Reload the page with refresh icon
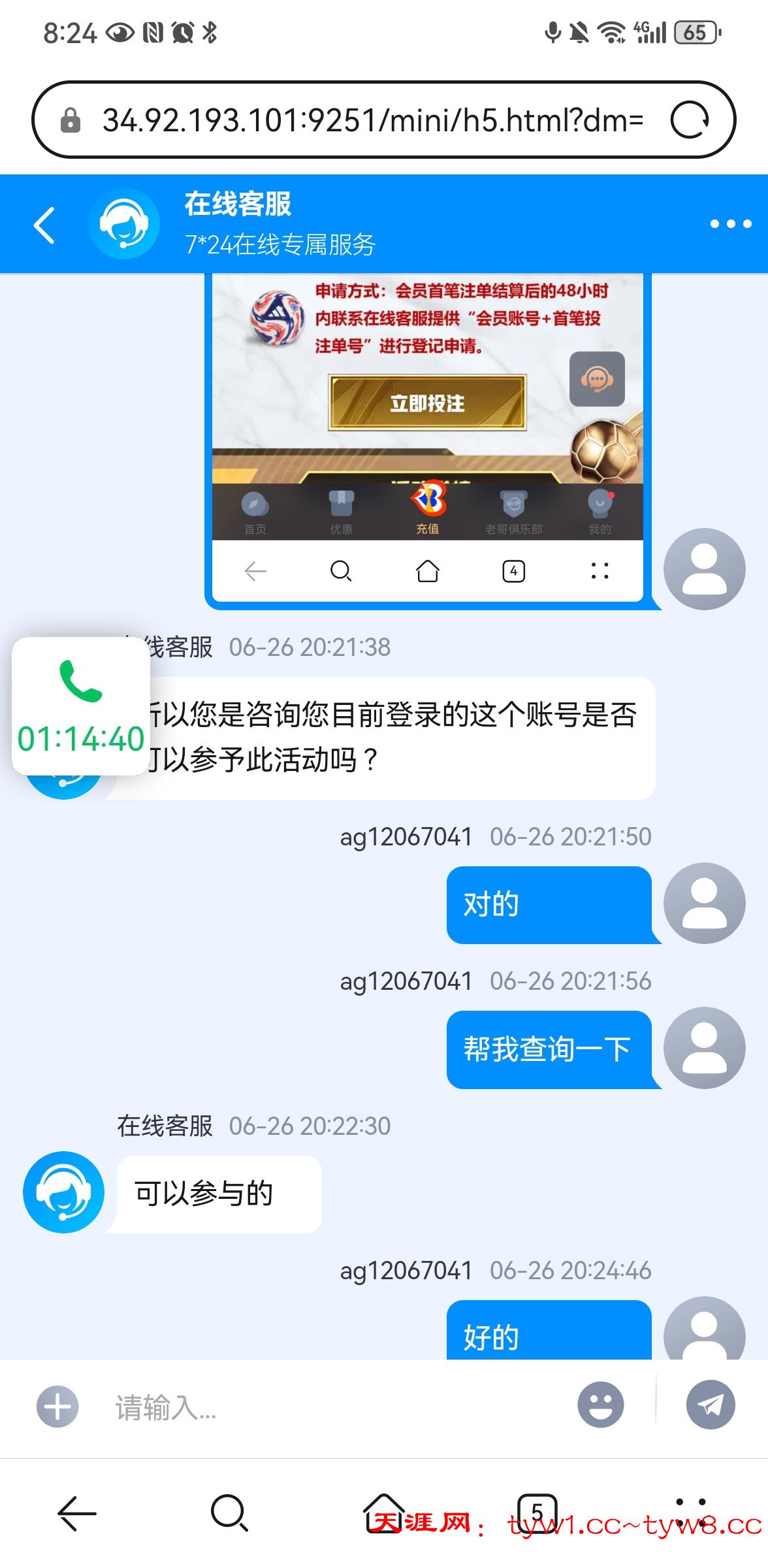The height and width of the screenshot is (1568, 768). [x=690, y=120]
